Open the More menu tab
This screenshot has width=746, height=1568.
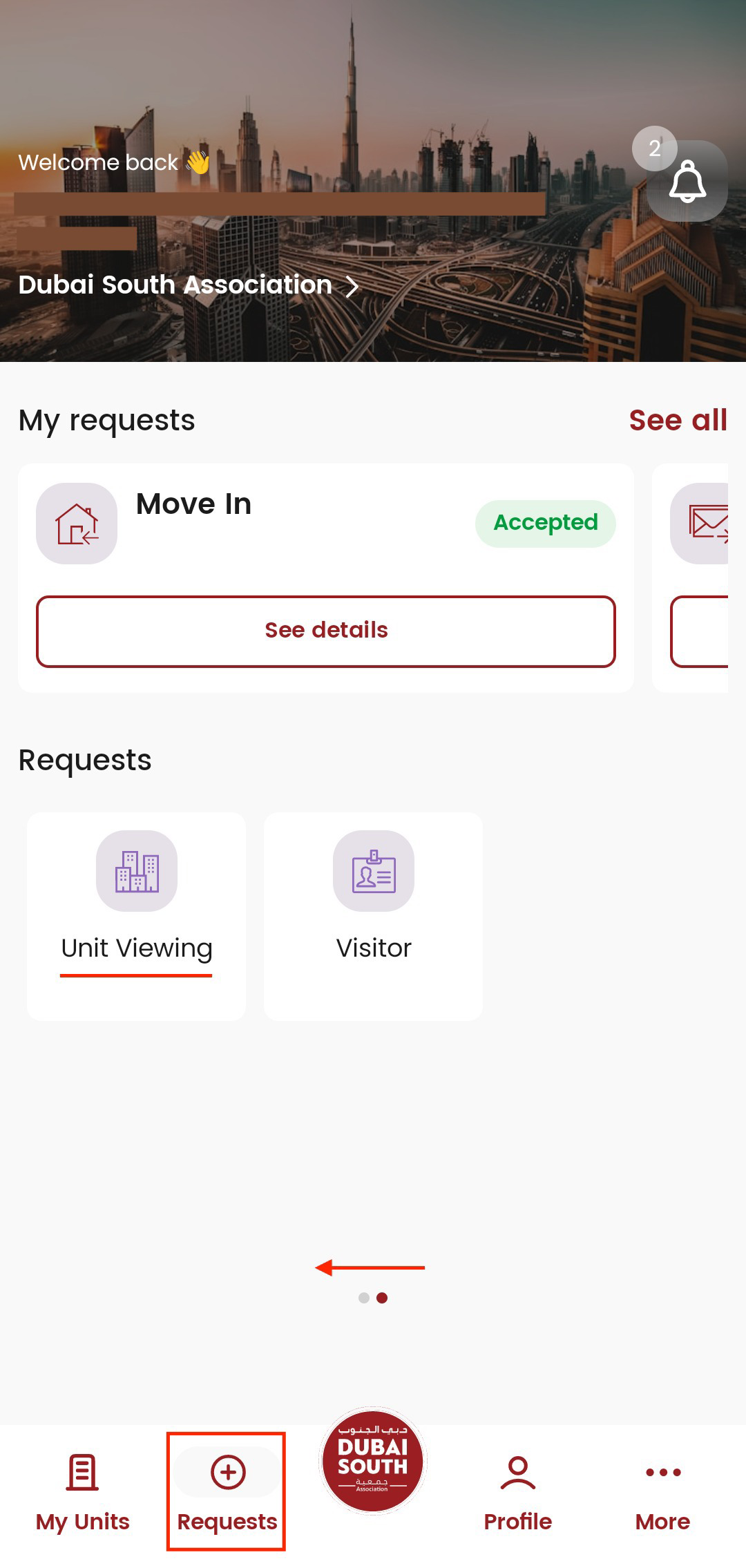662,1491
